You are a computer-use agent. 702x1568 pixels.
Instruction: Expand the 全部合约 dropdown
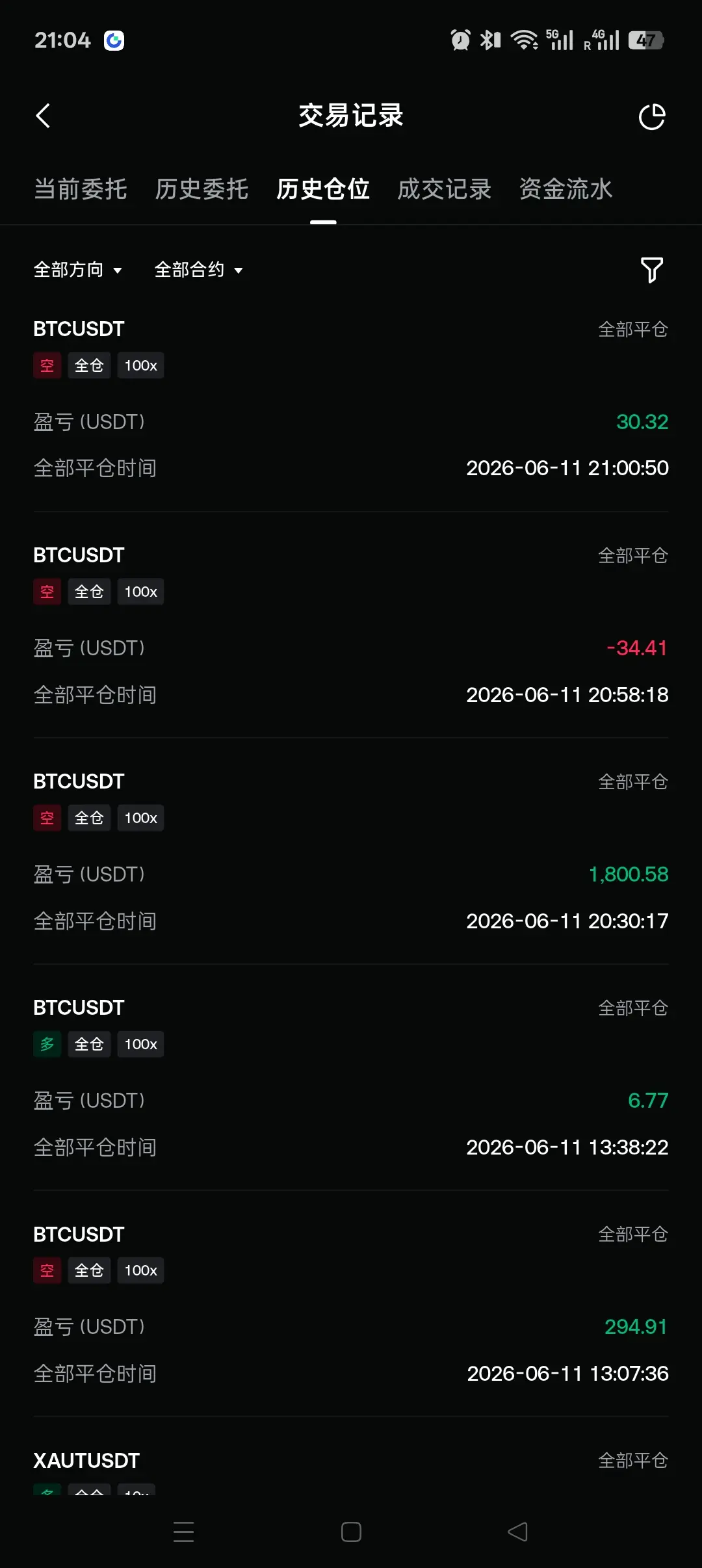click(199, 270)
